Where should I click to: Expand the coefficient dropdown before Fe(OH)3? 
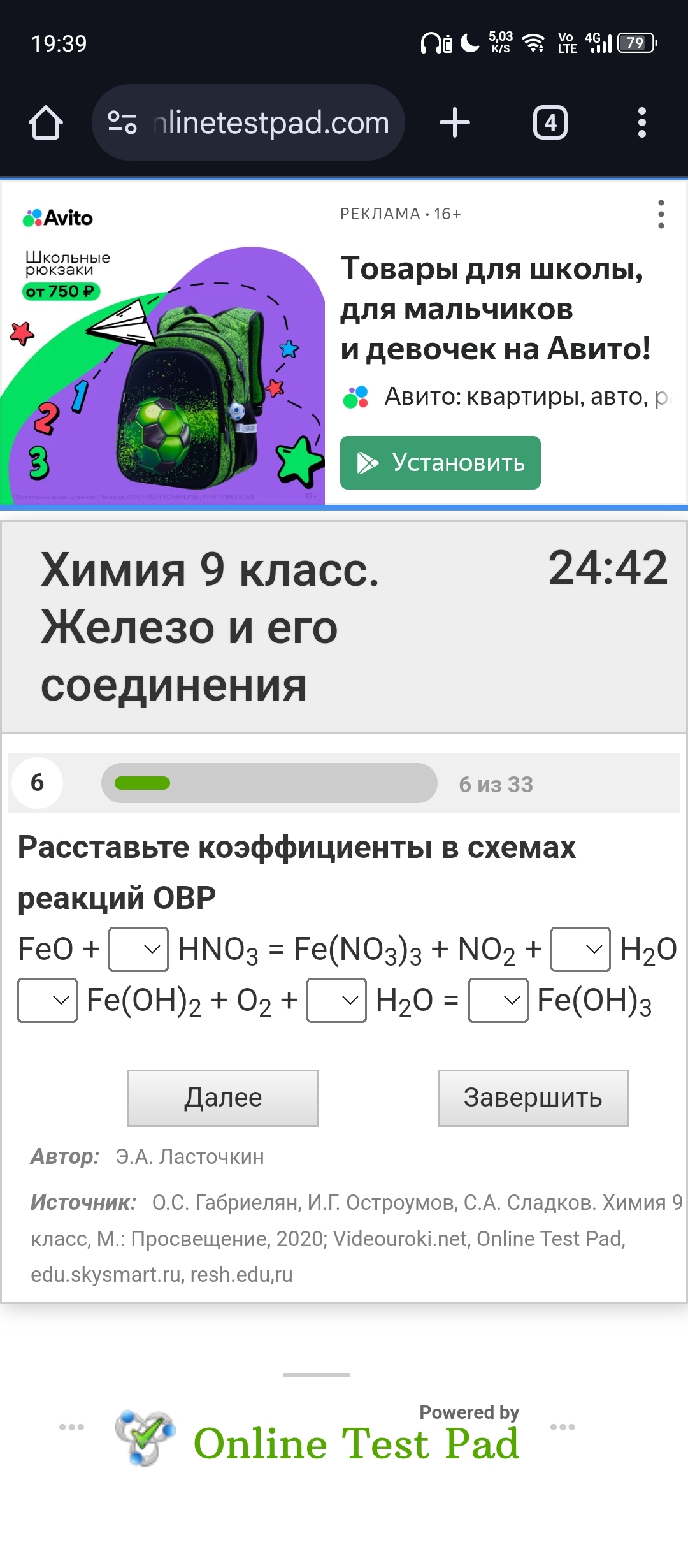(498, 1000)
